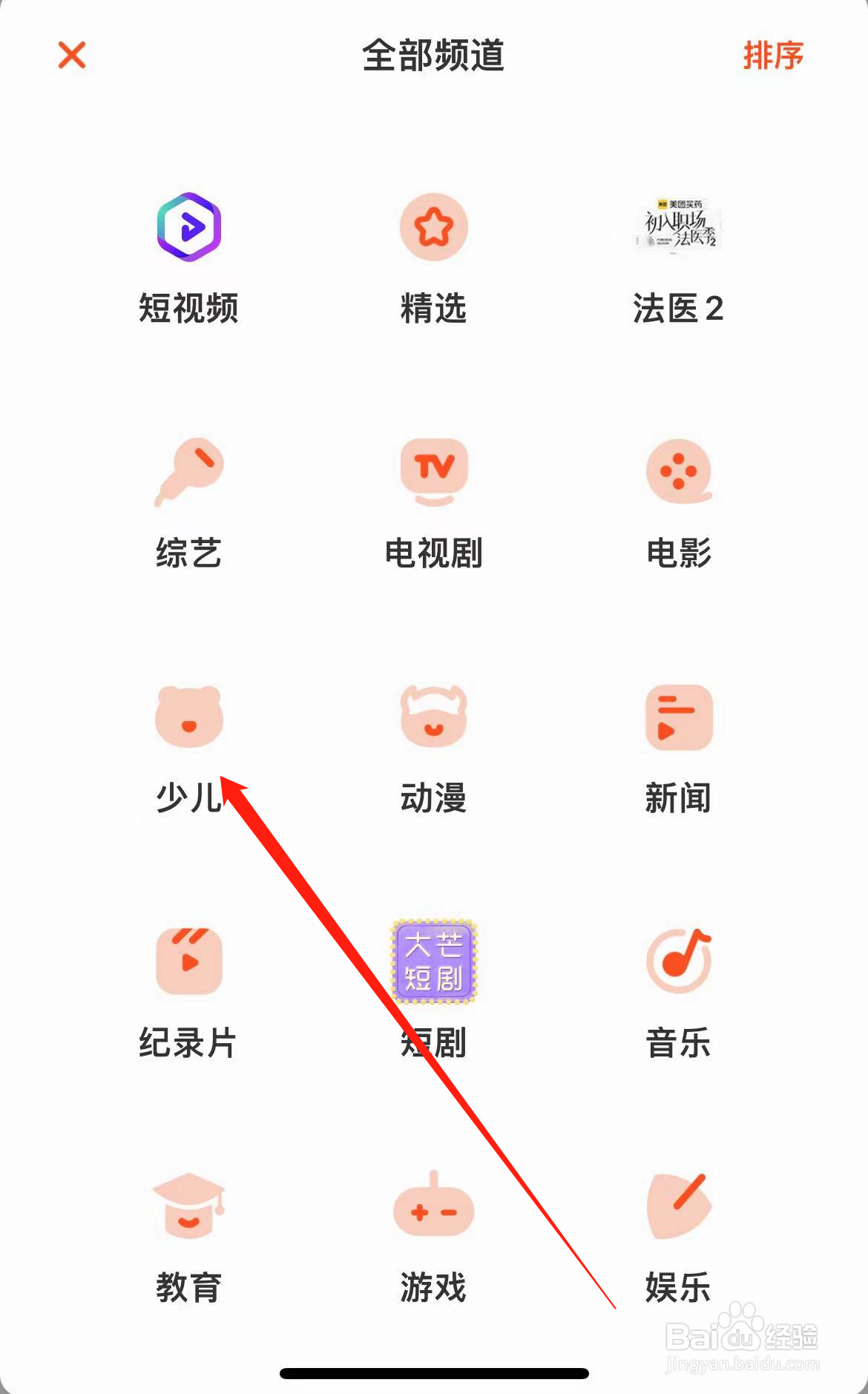Close the 全部频道 panel
The height and width of the screenshot is (1394, 868).
pos(71,56)
